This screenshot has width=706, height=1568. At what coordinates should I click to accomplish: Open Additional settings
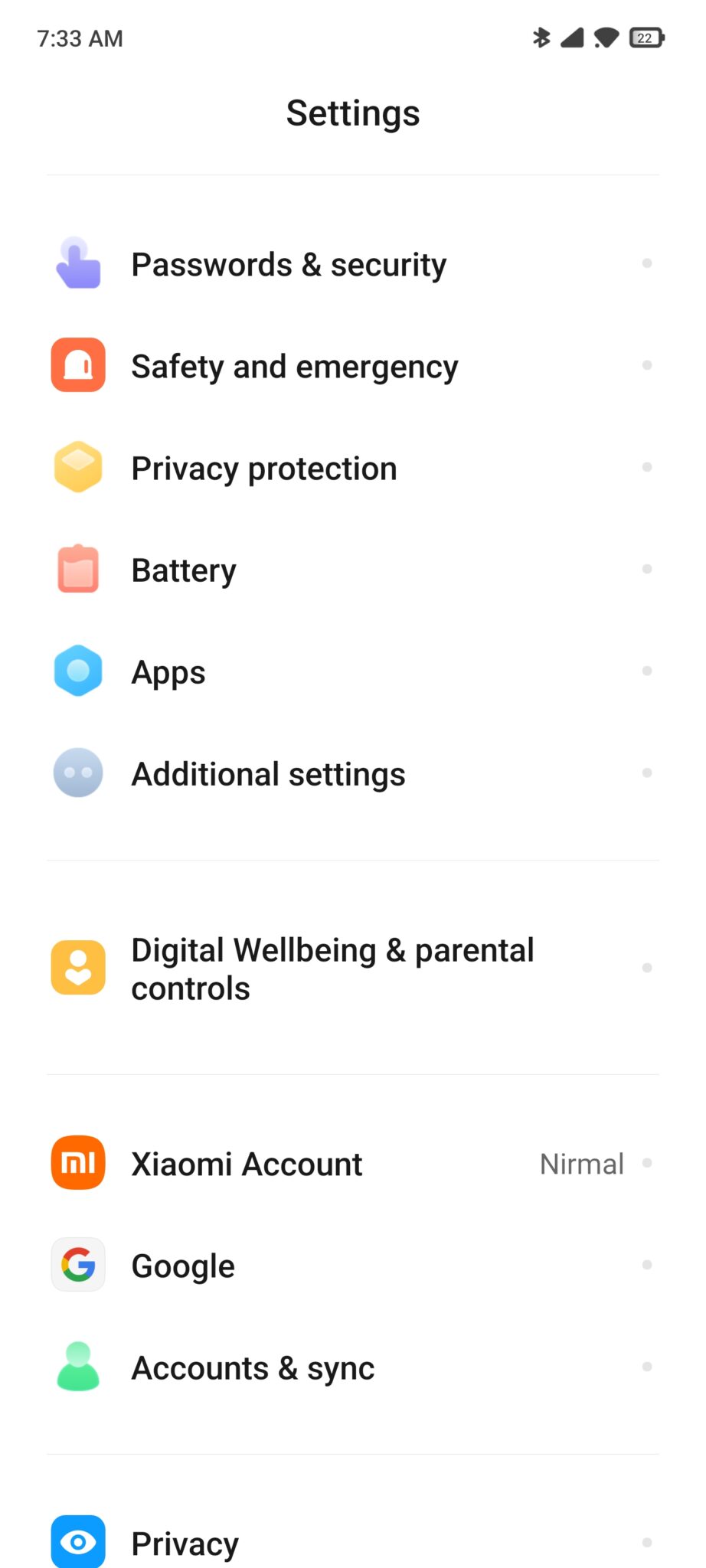353,773
